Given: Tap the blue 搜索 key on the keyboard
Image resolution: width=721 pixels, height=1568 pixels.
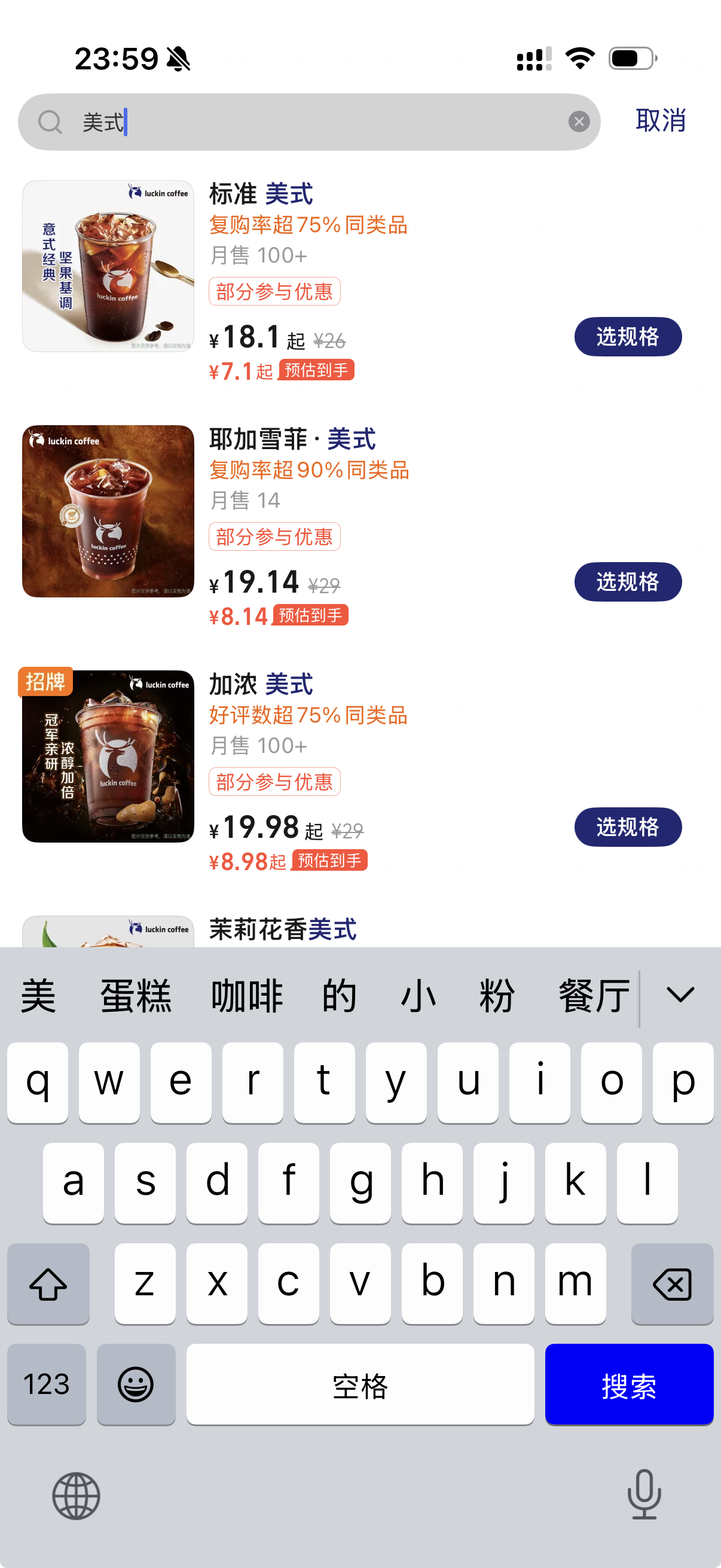Looking at the screenshot, I should click(628, 1384).
